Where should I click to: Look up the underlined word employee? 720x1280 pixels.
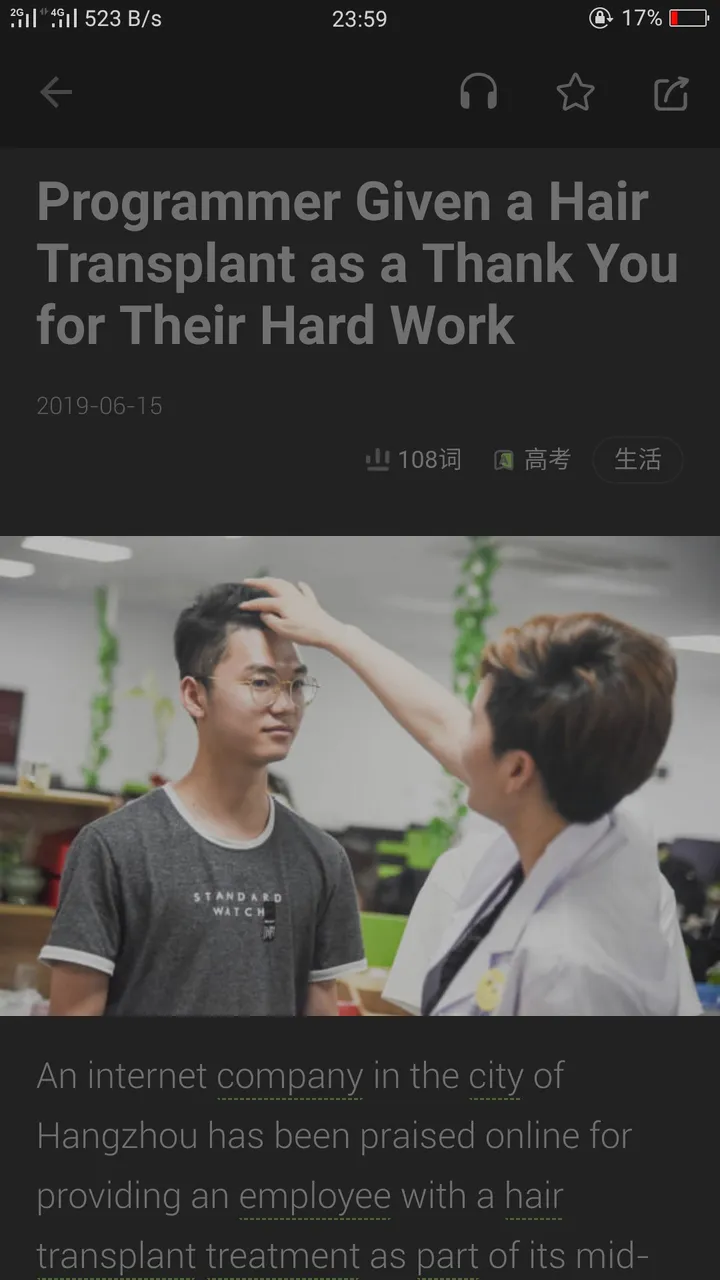[x=315, y=1198]
